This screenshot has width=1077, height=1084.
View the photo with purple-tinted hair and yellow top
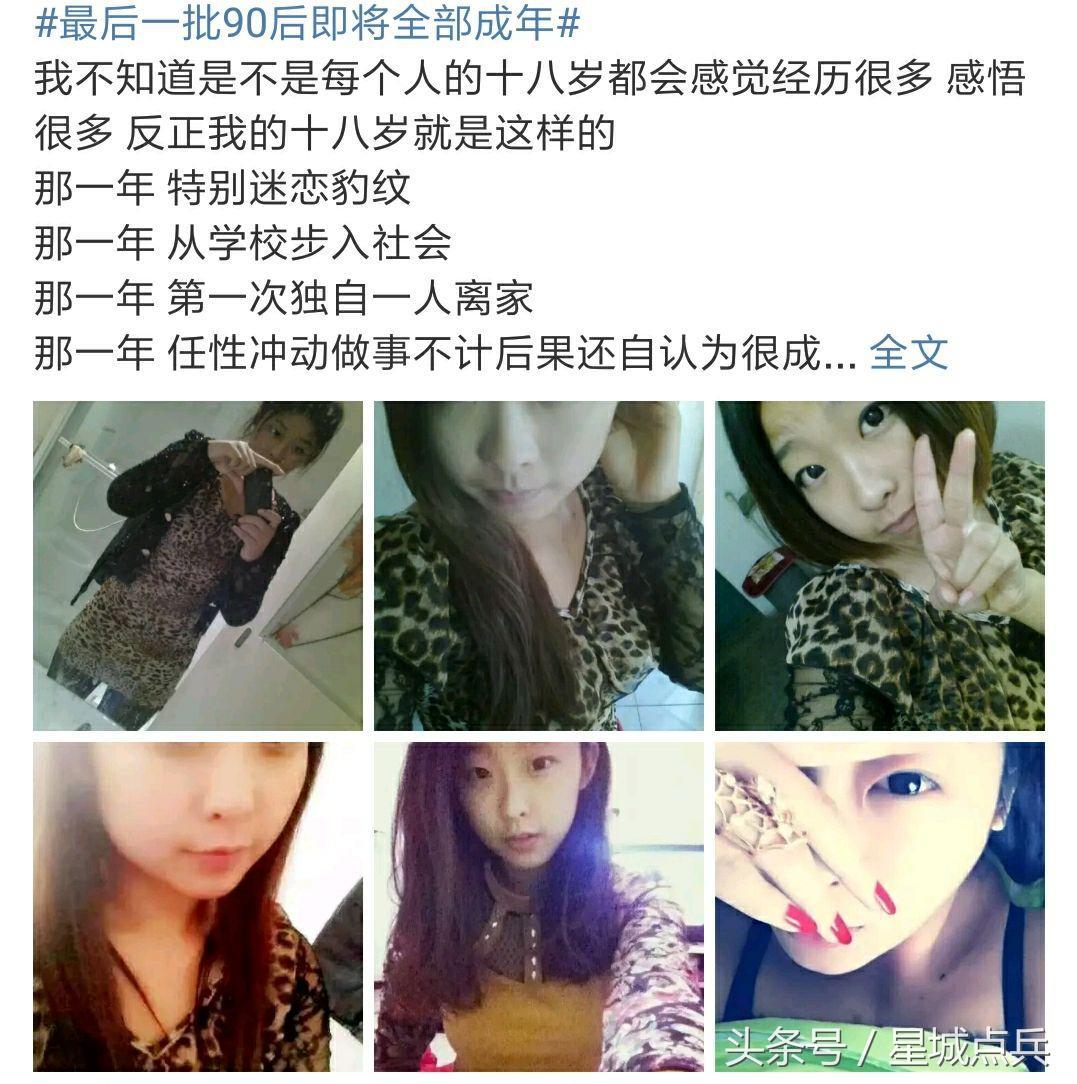pos(538,906)
